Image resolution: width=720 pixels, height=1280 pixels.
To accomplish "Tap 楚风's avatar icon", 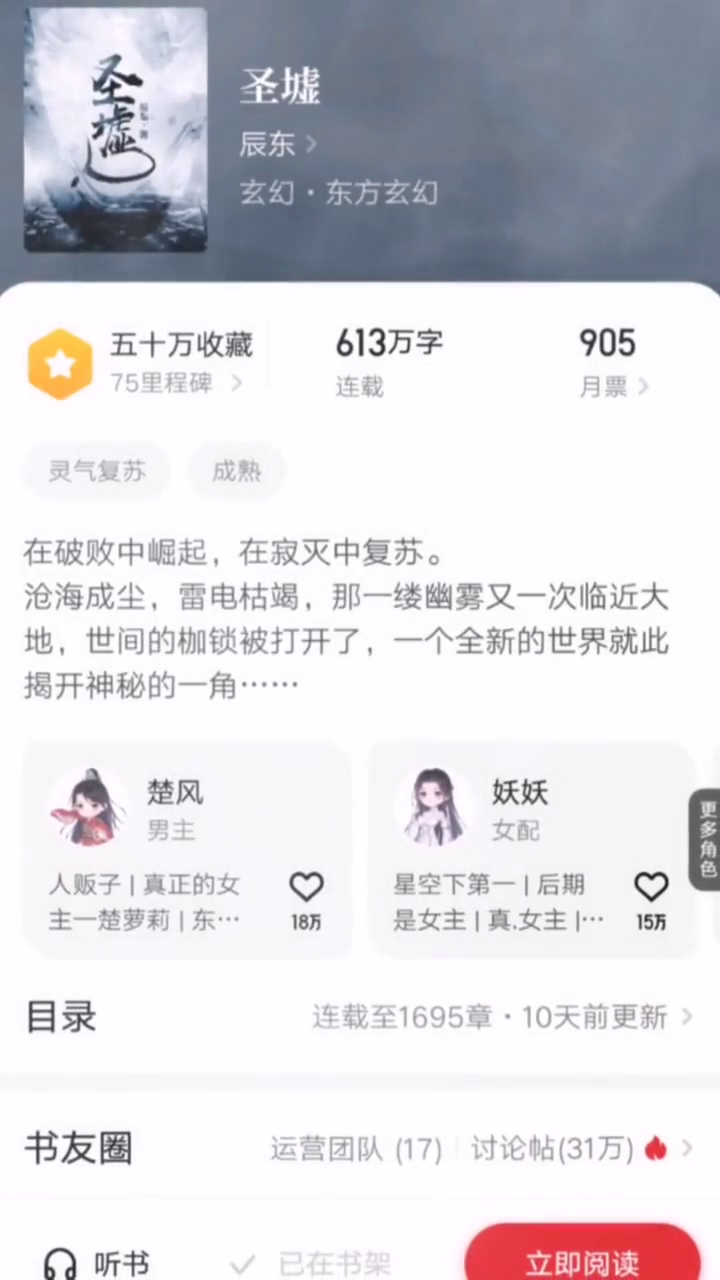I will 90,805.
